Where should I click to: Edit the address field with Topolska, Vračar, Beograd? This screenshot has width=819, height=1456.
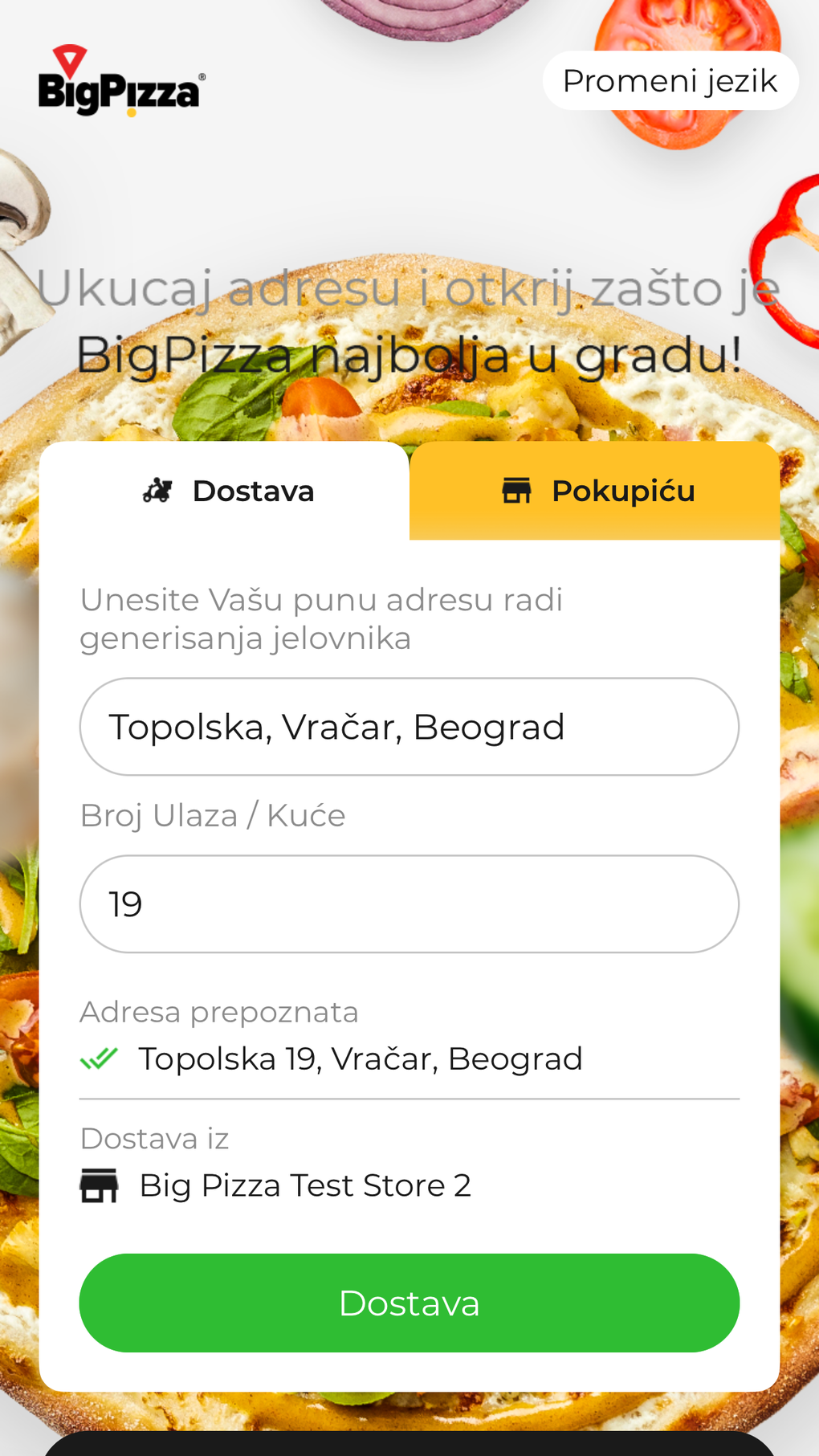409,727
